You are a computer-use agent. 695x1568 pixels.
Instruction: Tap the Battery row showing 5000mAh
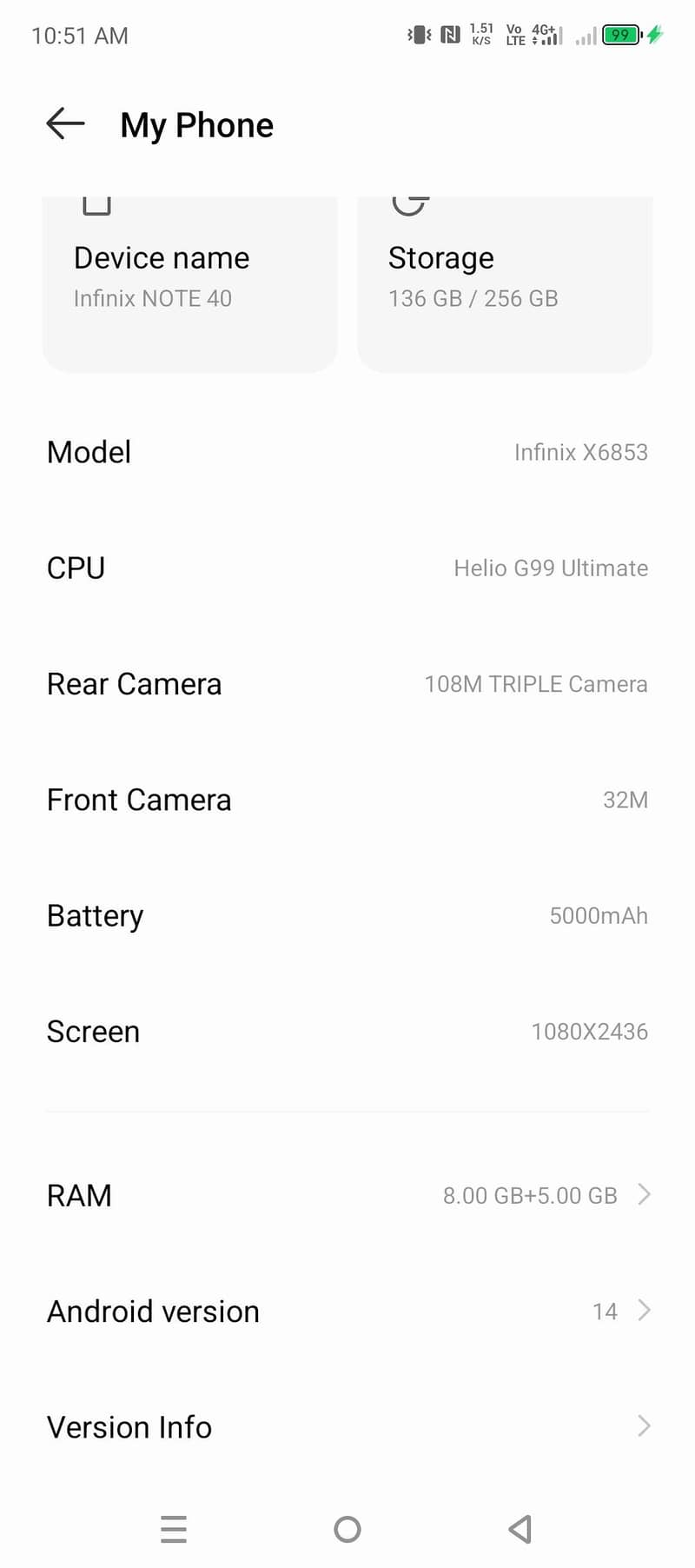[x=347, y=915]
